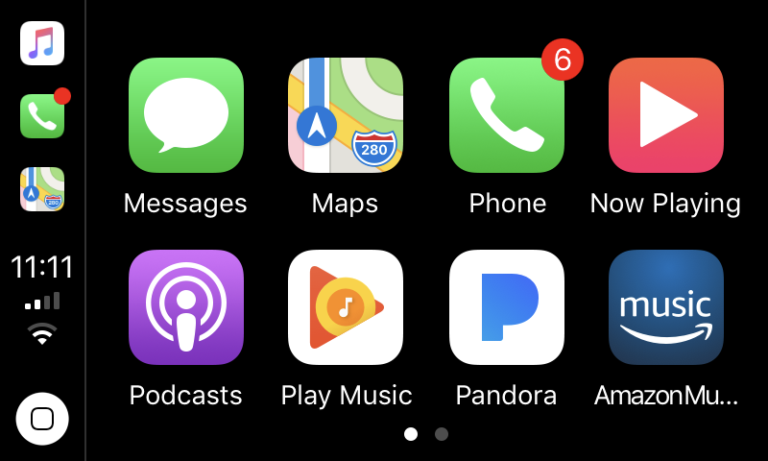Image resolution: width=768 pixels, height=461 pixels.
Task: Open Play Music app
Action: pyautogui.click(x=345, y=307)
